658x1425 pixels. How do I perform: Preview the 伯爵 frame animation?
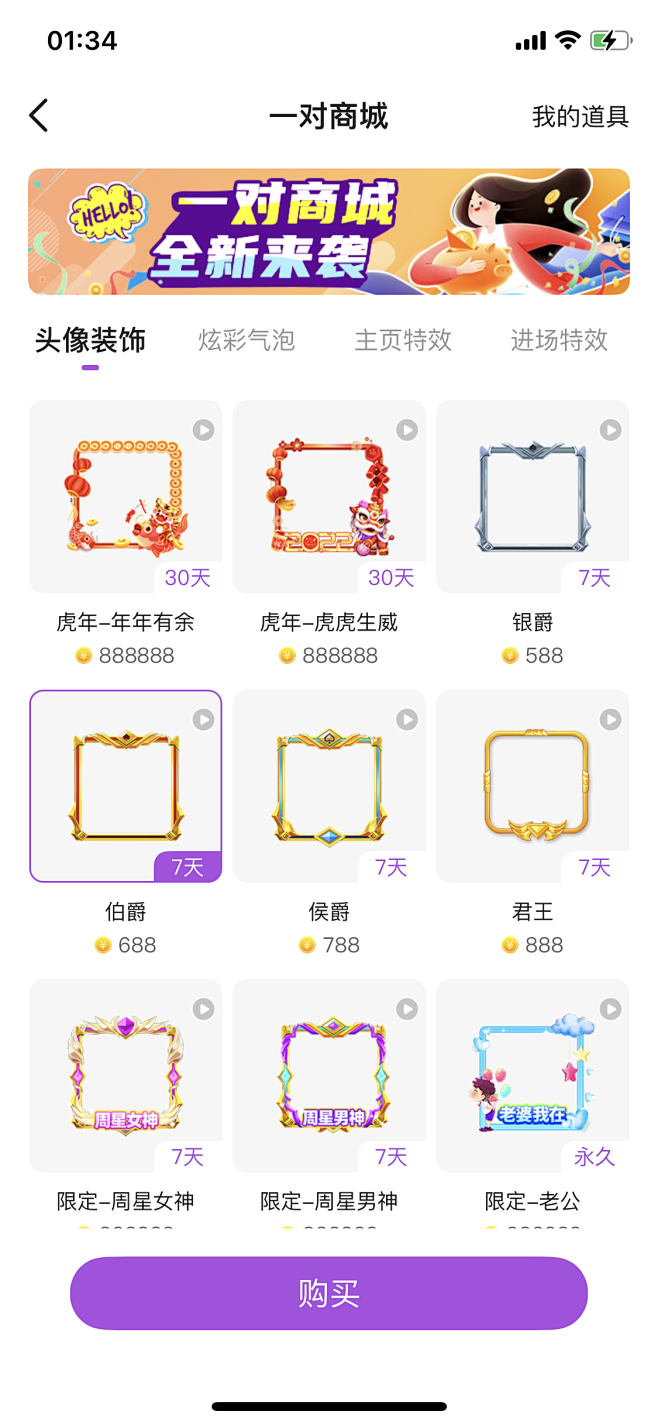(x=203, y=720)
